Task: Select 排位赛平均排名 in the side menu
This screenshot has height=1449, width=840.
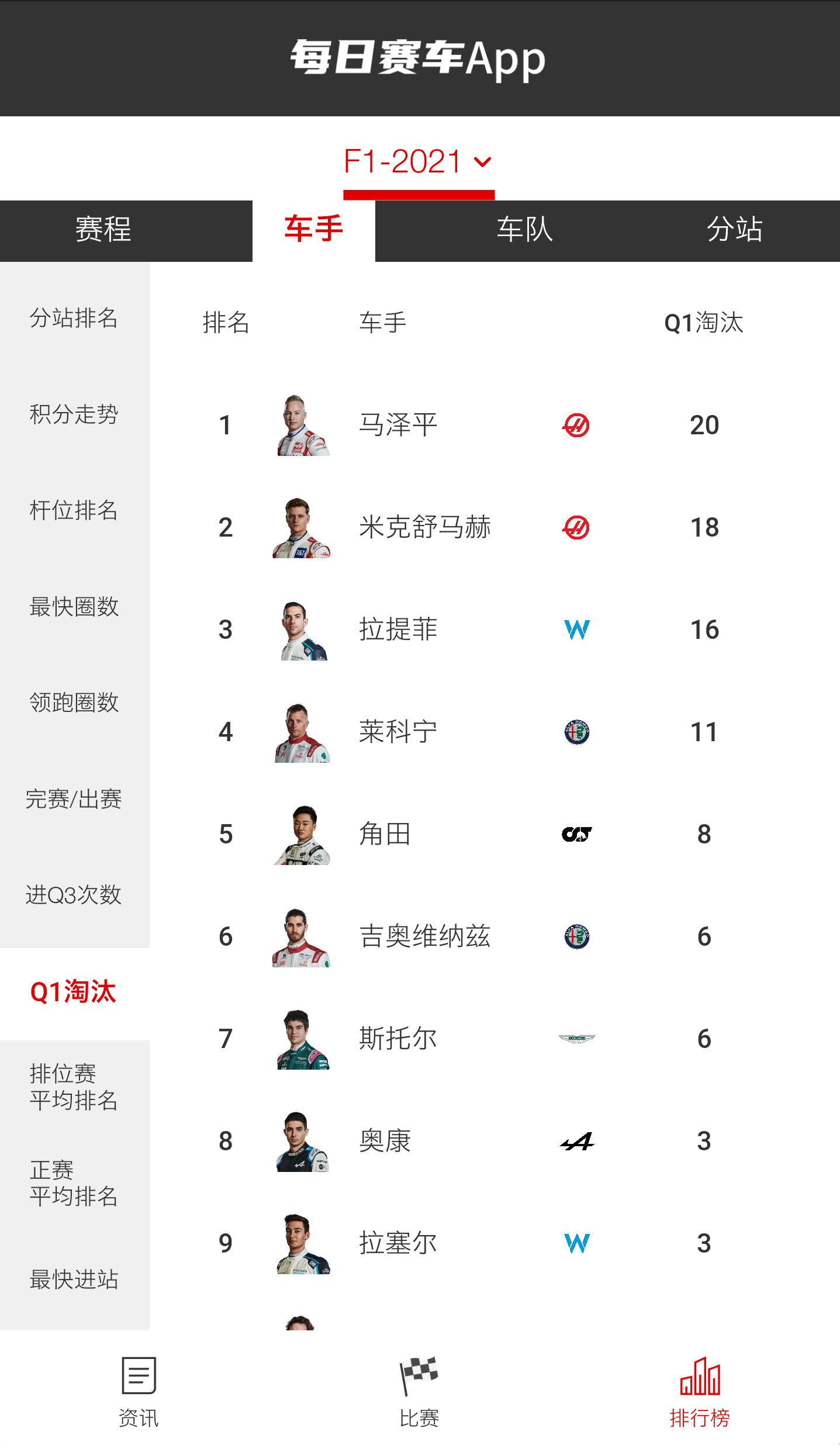Action: pos(74,1087)
